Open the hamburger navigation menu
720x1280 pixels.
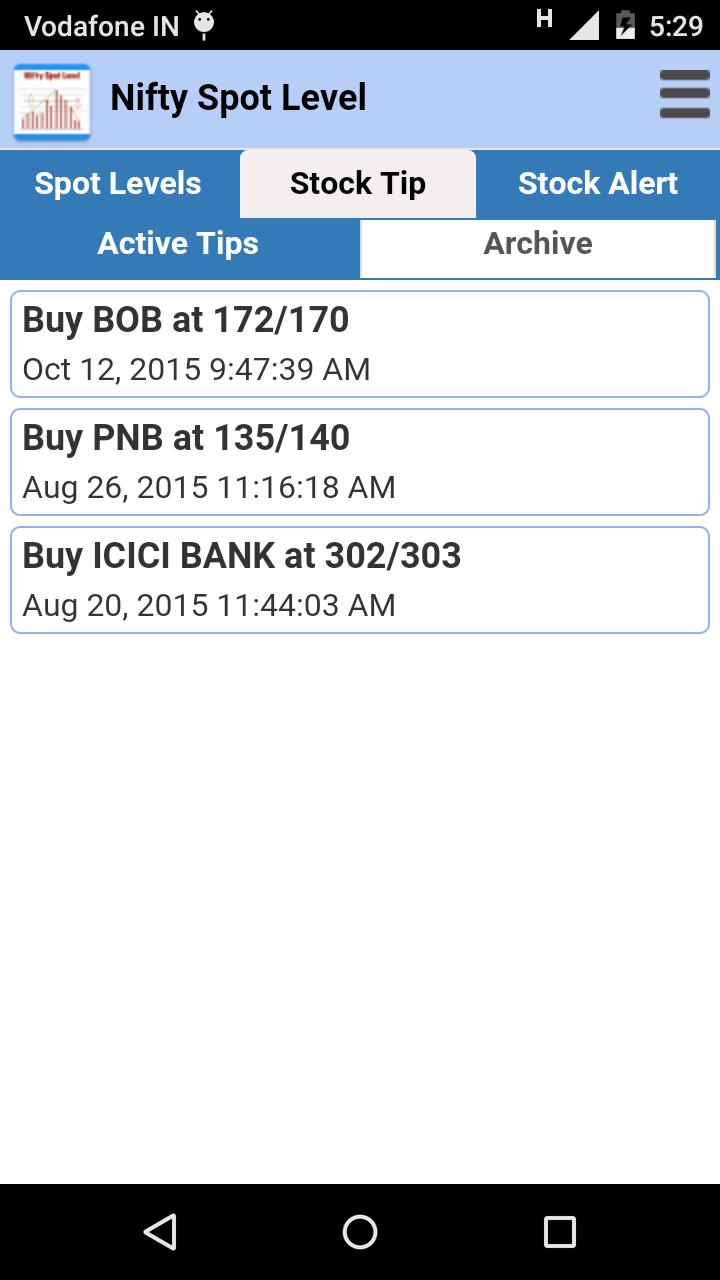click(x=684, y=95)
